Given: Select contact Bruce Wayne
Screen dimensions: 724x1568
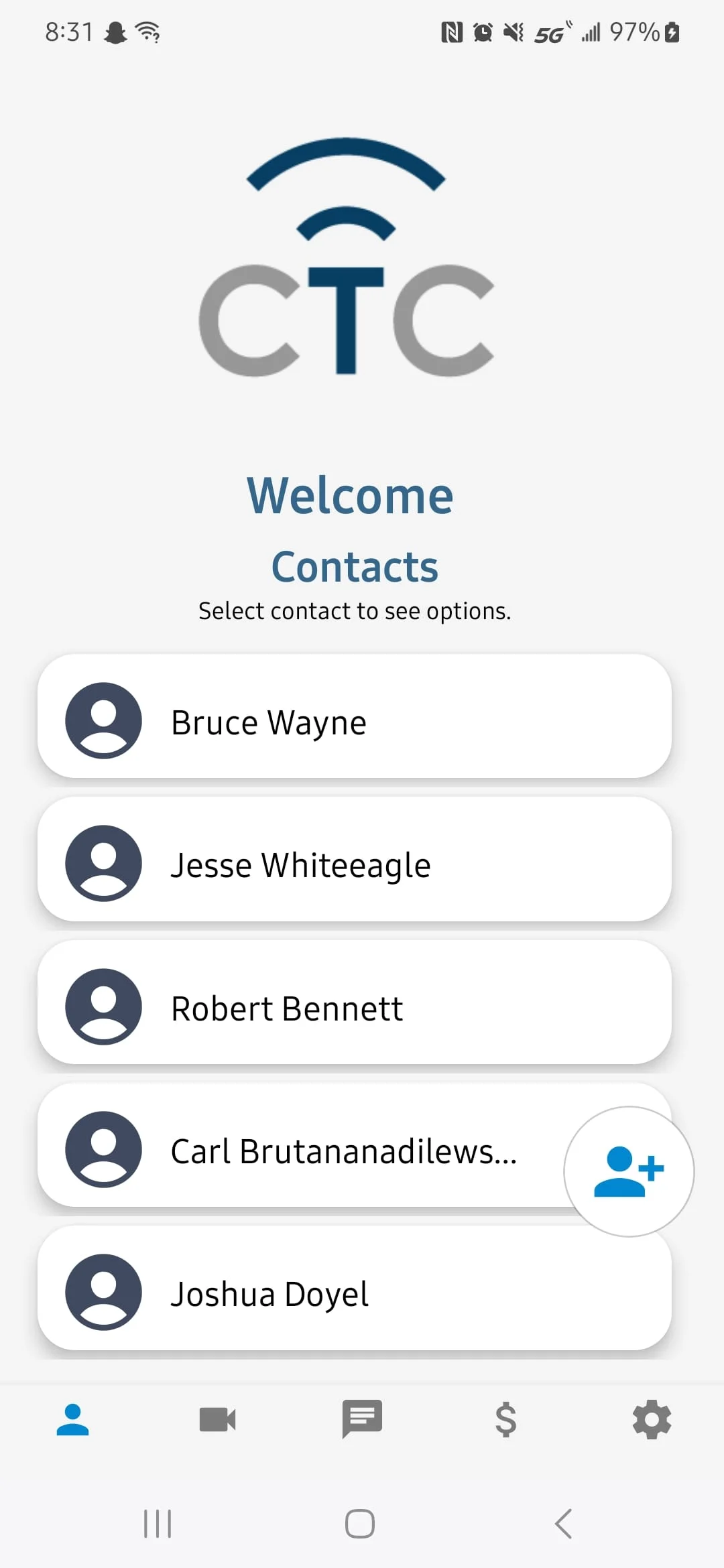Looking at the screenshot, I should [x=354, y=720].
